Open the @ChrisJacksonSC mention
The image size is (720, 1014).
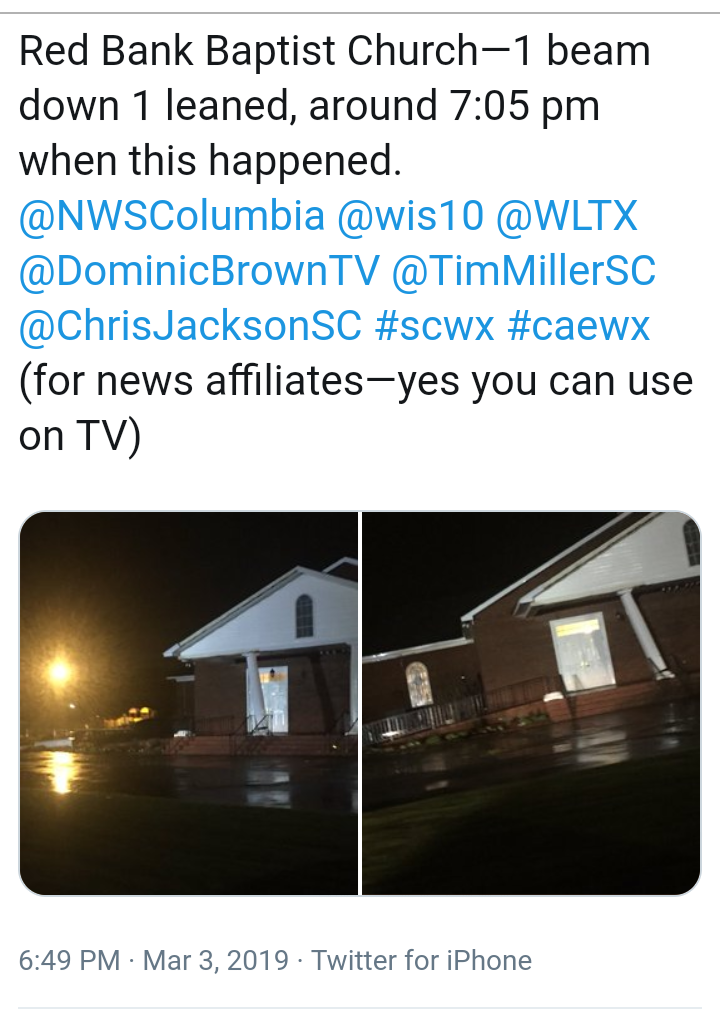190,326
